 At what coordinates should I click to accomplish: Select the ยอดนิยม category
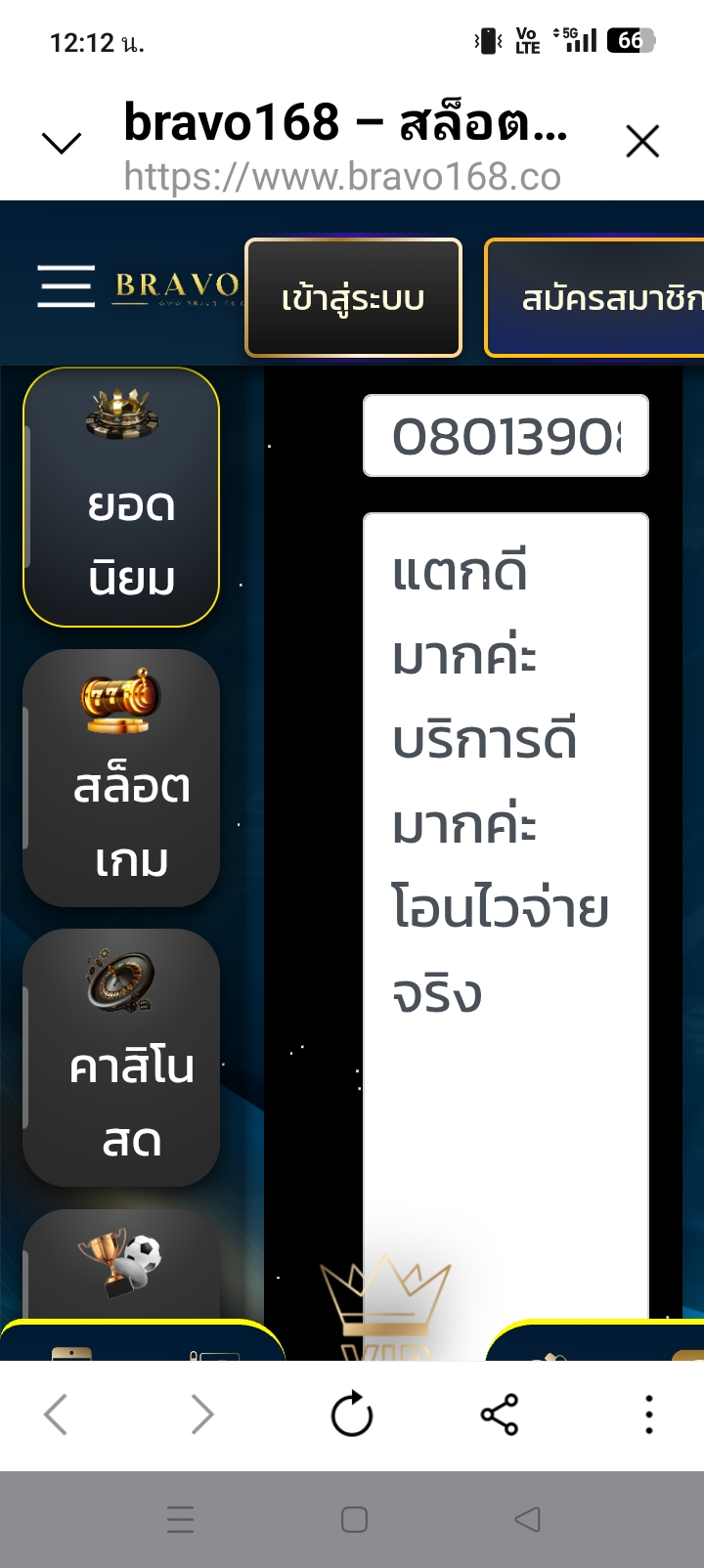coord(121,497)
